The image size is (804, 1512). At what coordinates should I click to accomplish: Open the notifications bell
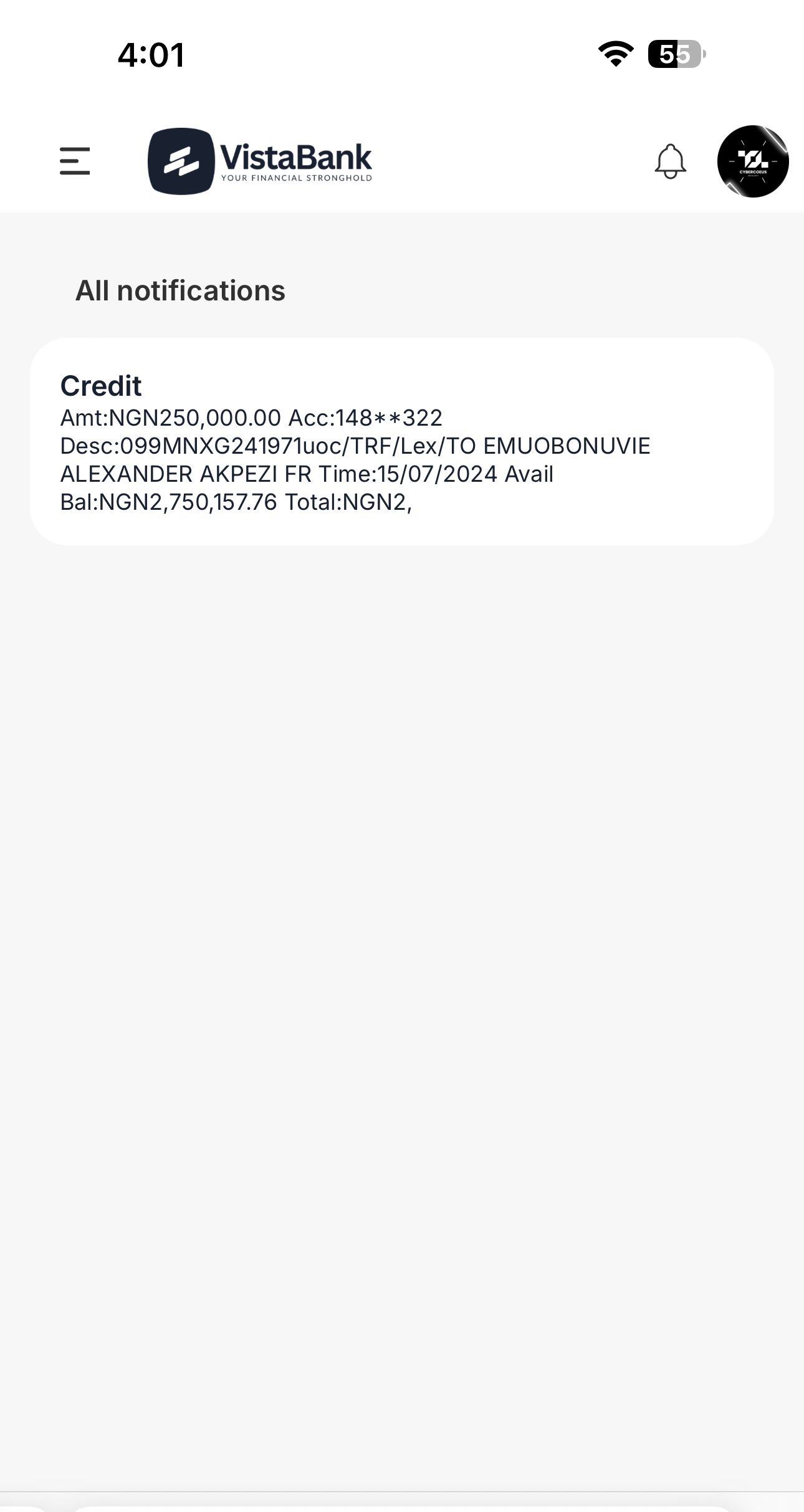[670, 161]
